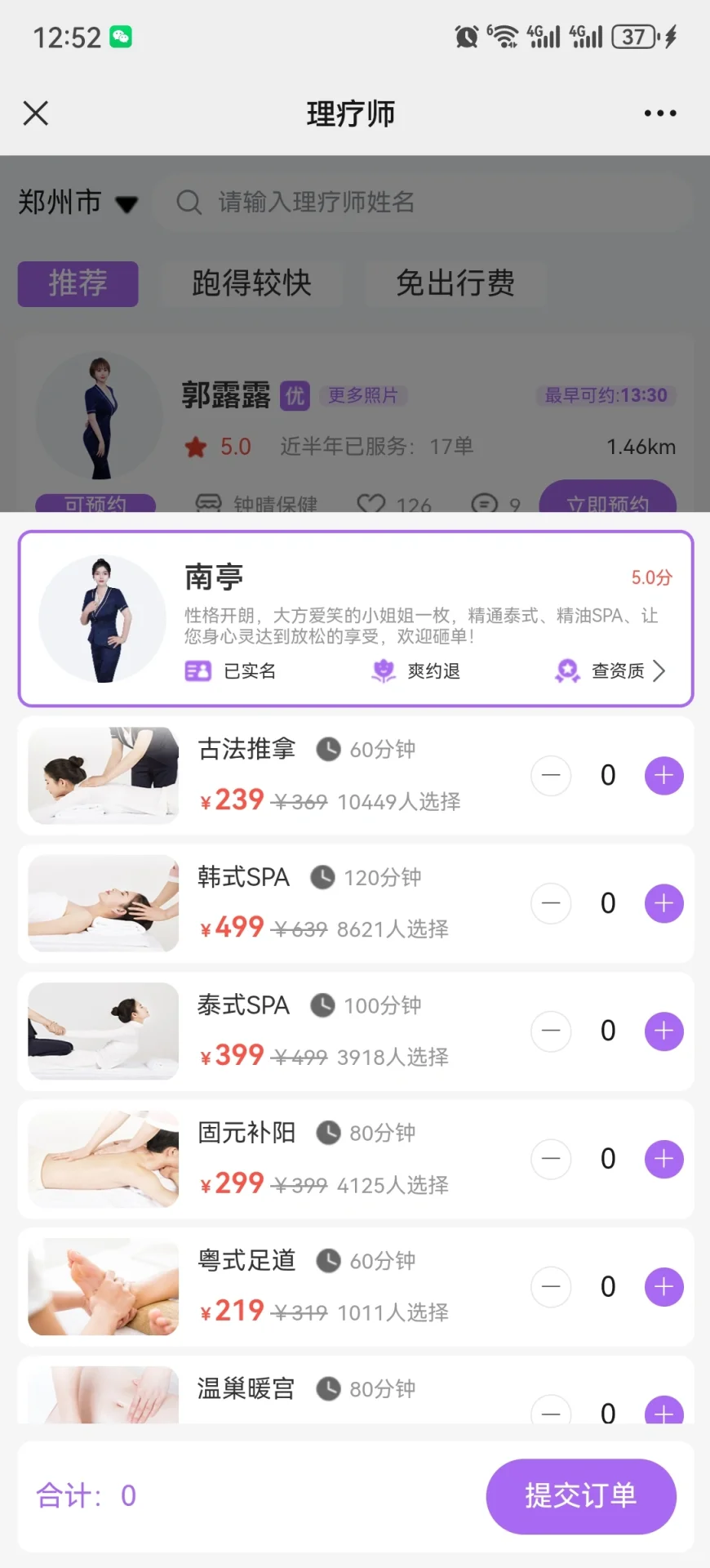Decrease 古法推拿 quantity with the minus button
The width and height of the screenshot is (710, 1568).
click(551, 775)
